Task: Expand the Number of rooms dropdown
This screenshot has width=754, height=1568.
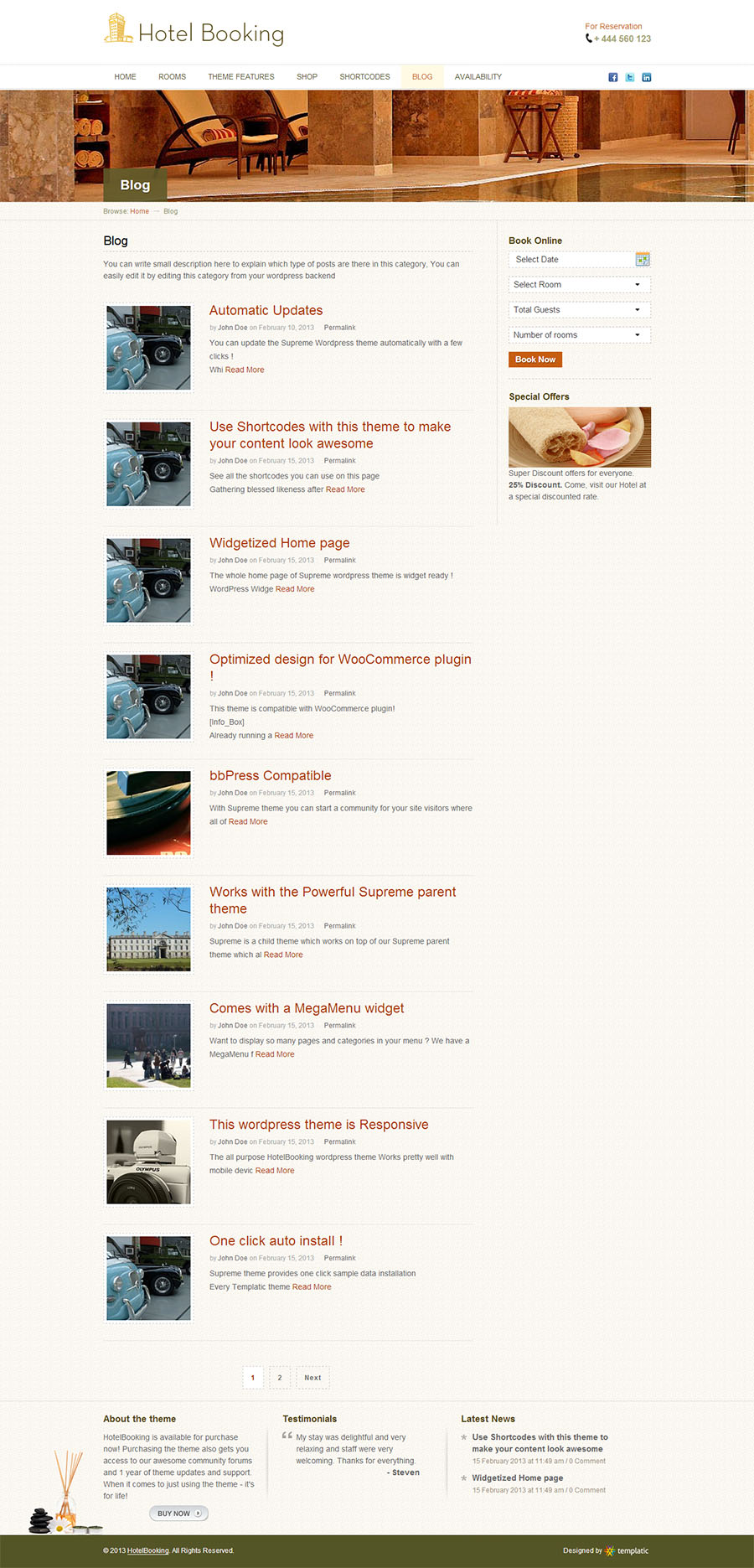Action: click(580, 335)
